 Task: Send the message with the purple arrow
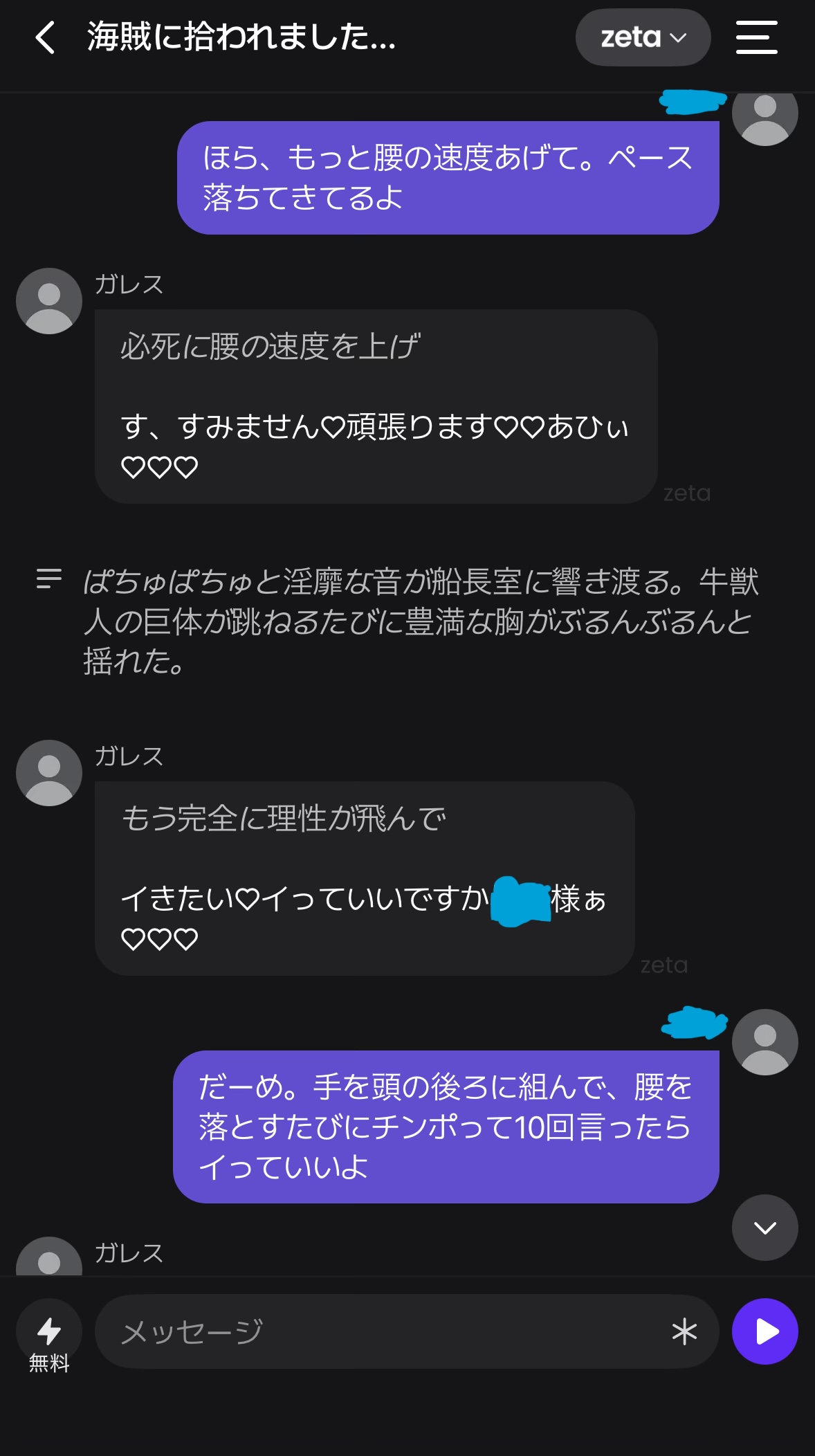764,1331
